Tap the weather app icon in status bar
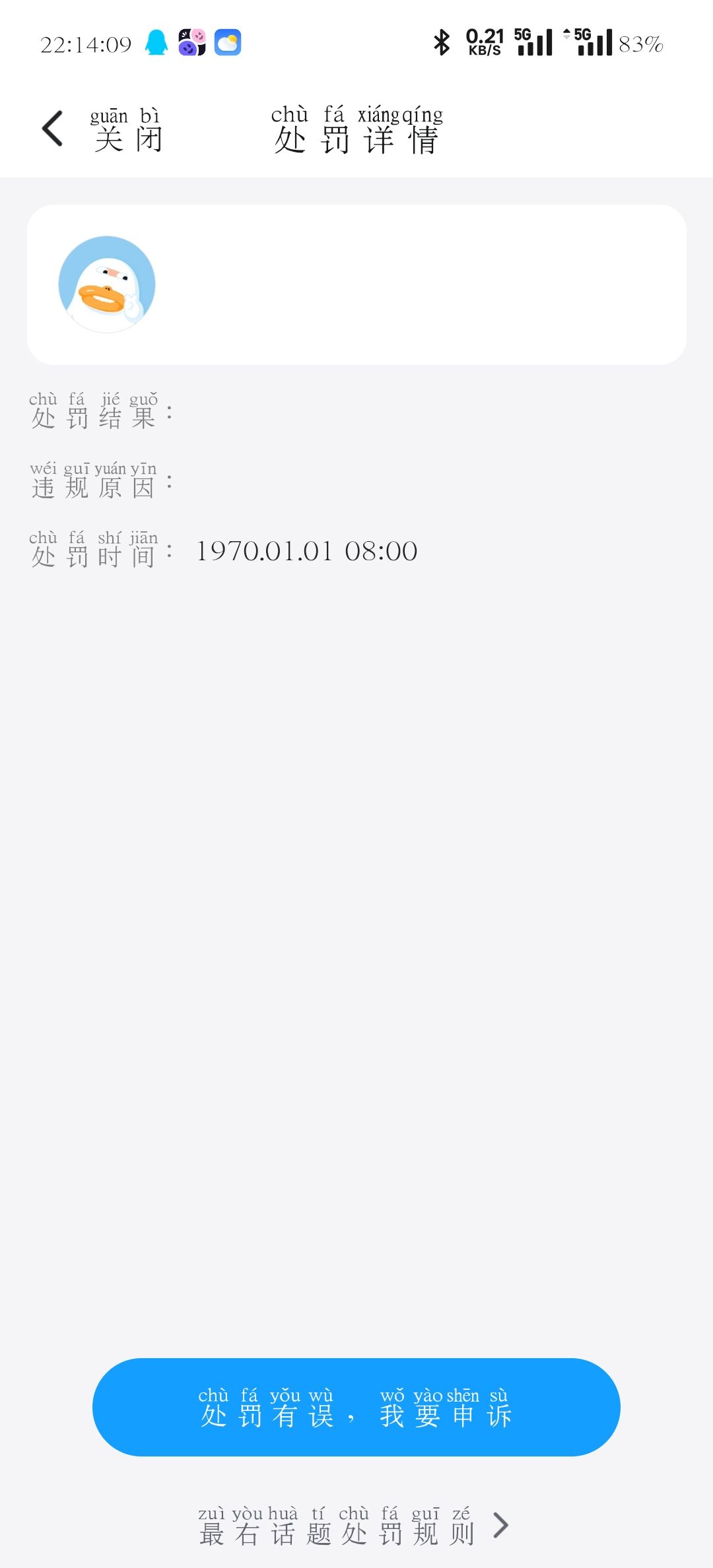The width and height of the screenshot is (713, 1568). click(227, 43)
